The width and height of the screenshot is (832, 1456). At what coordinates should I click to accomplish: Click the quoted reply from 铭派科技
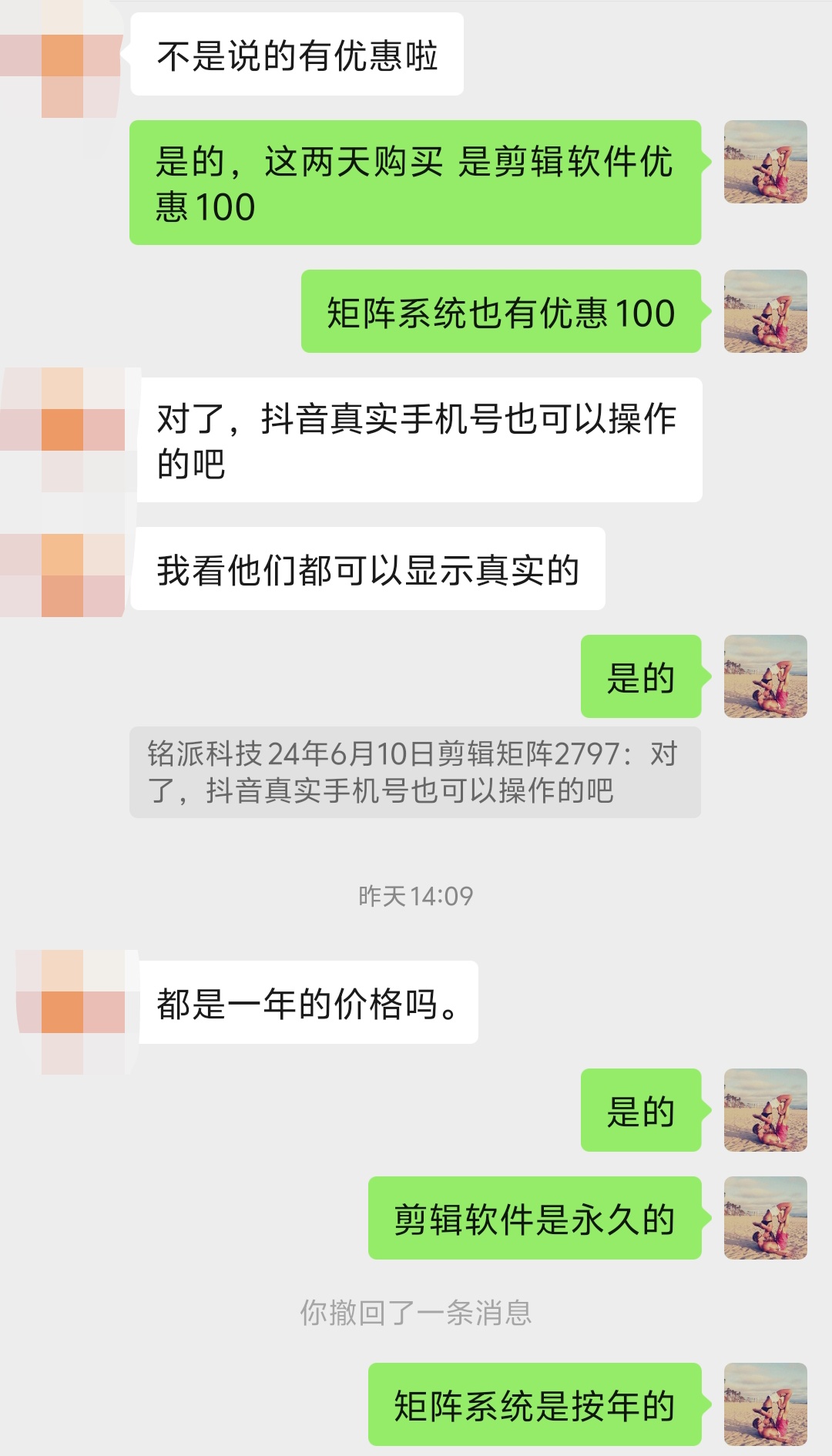(x=420, y=770)
